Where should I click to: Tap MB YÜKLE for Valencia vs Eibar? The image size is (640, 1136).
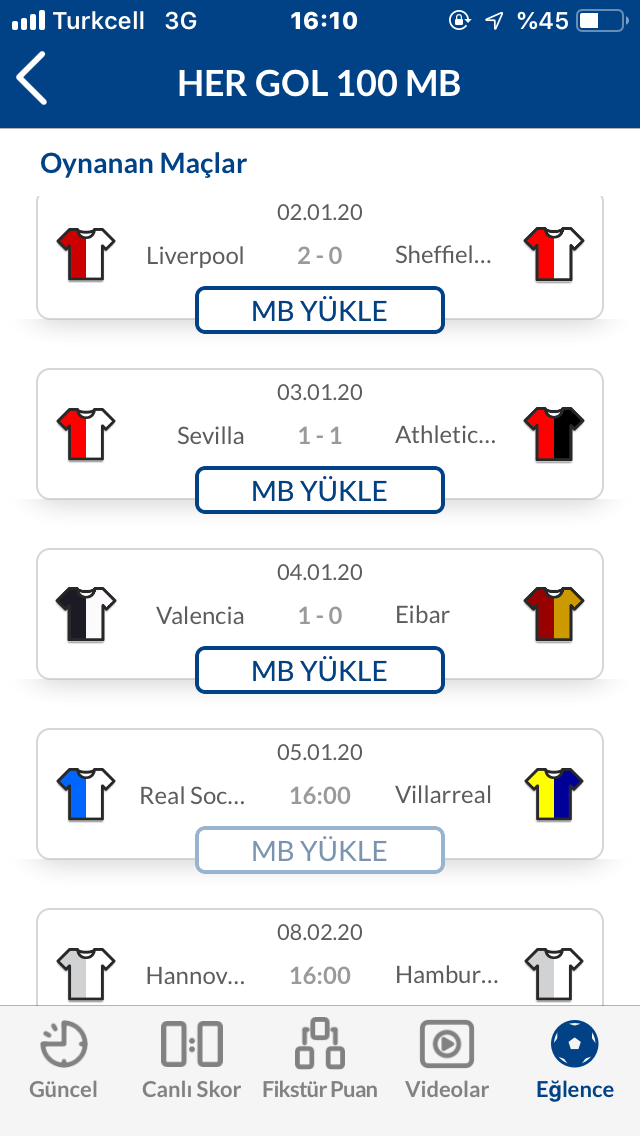click(x=320, y=669)
